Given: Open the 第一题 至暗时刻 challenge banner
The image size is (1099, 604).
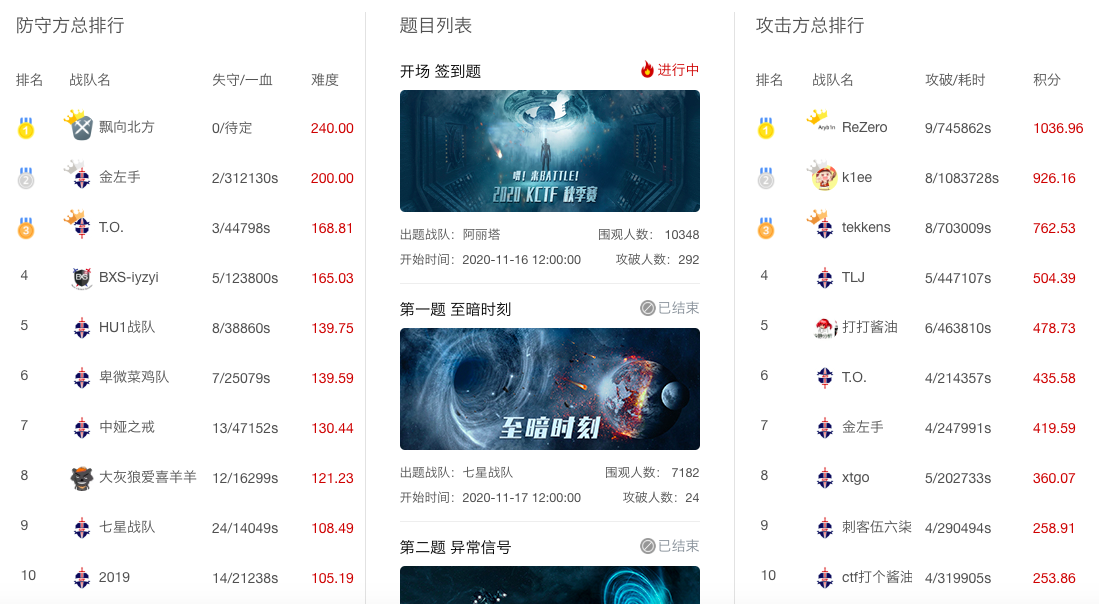Looking at the screenshot, I should tap(549, 389).
